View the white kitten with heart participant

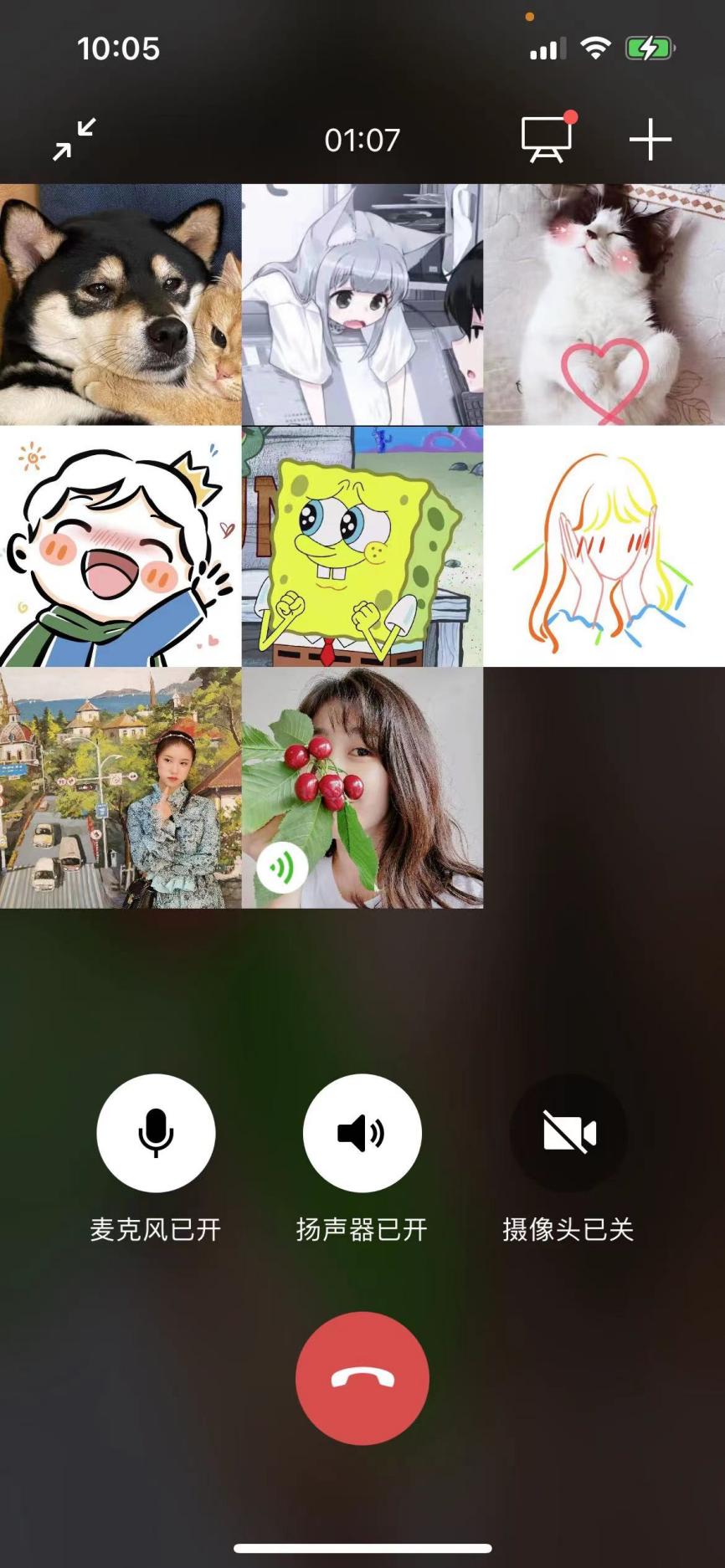click(604, 305)
